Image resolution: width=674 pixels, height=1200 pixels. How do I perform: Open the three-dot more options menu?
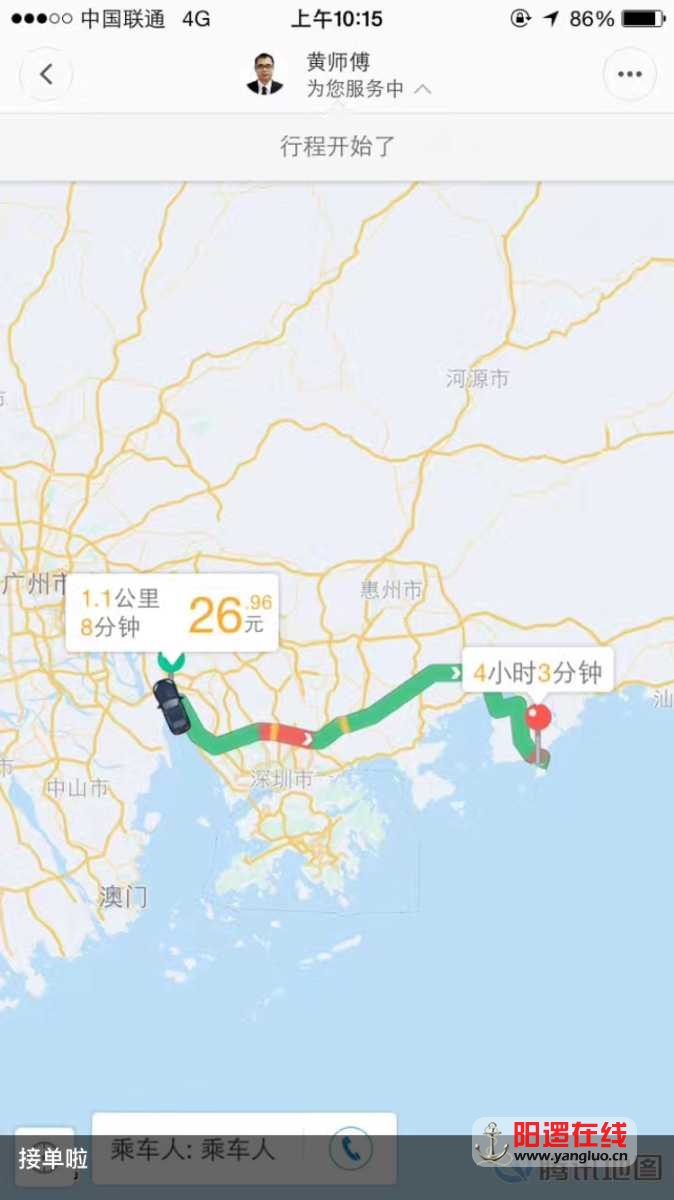point(629,74)
